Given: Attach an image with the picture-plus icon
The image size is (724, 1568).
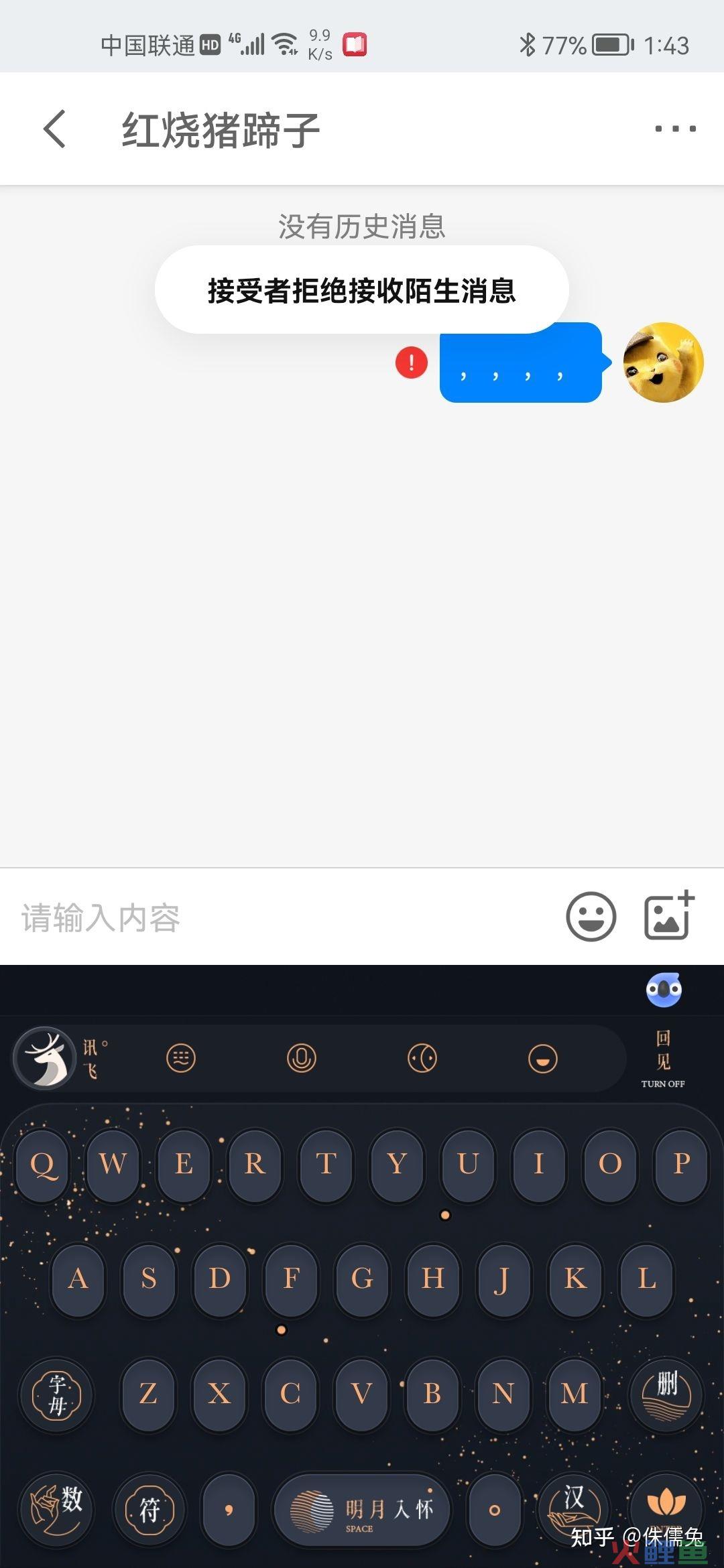Looking at the screenshot, I should coord(668,916).
